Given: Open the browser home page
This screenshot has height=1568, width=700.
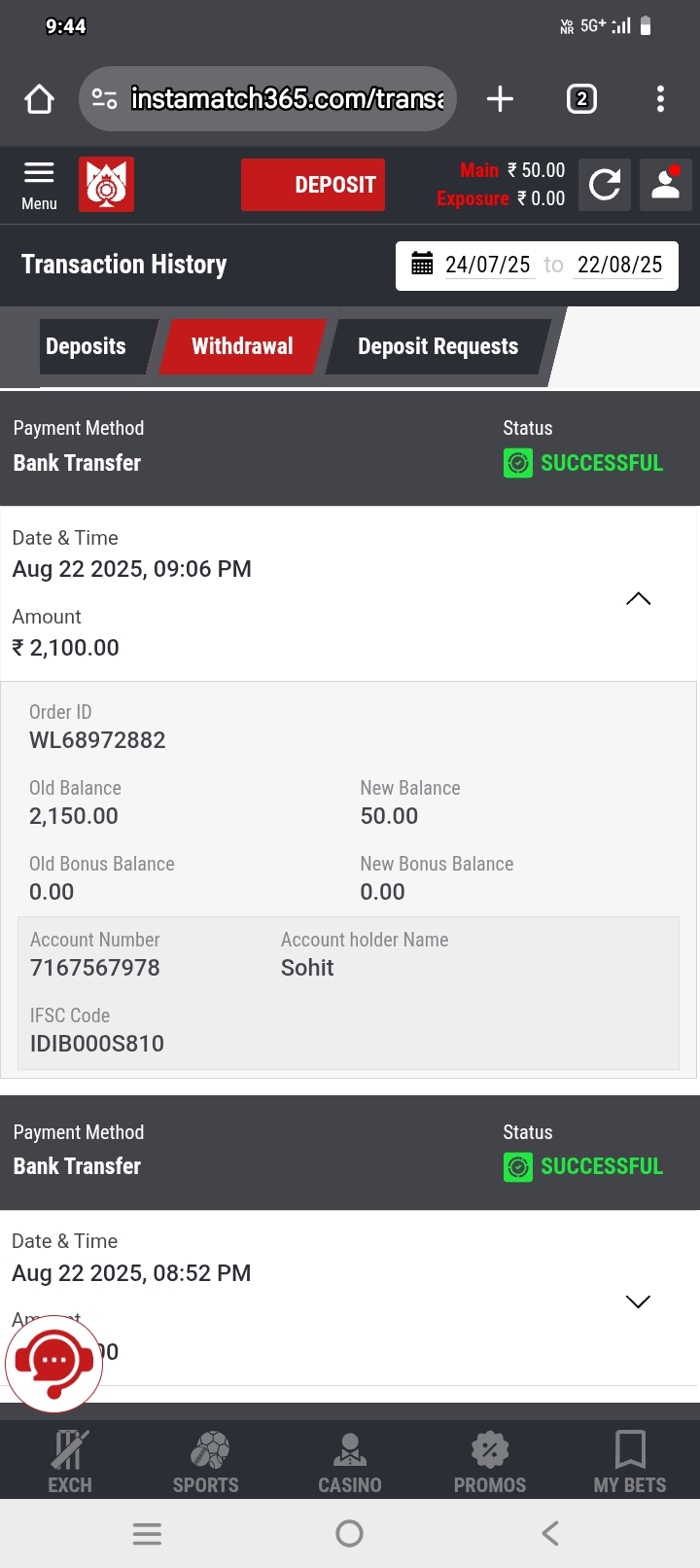Looking at the screenshot, I should click(39, 98).
